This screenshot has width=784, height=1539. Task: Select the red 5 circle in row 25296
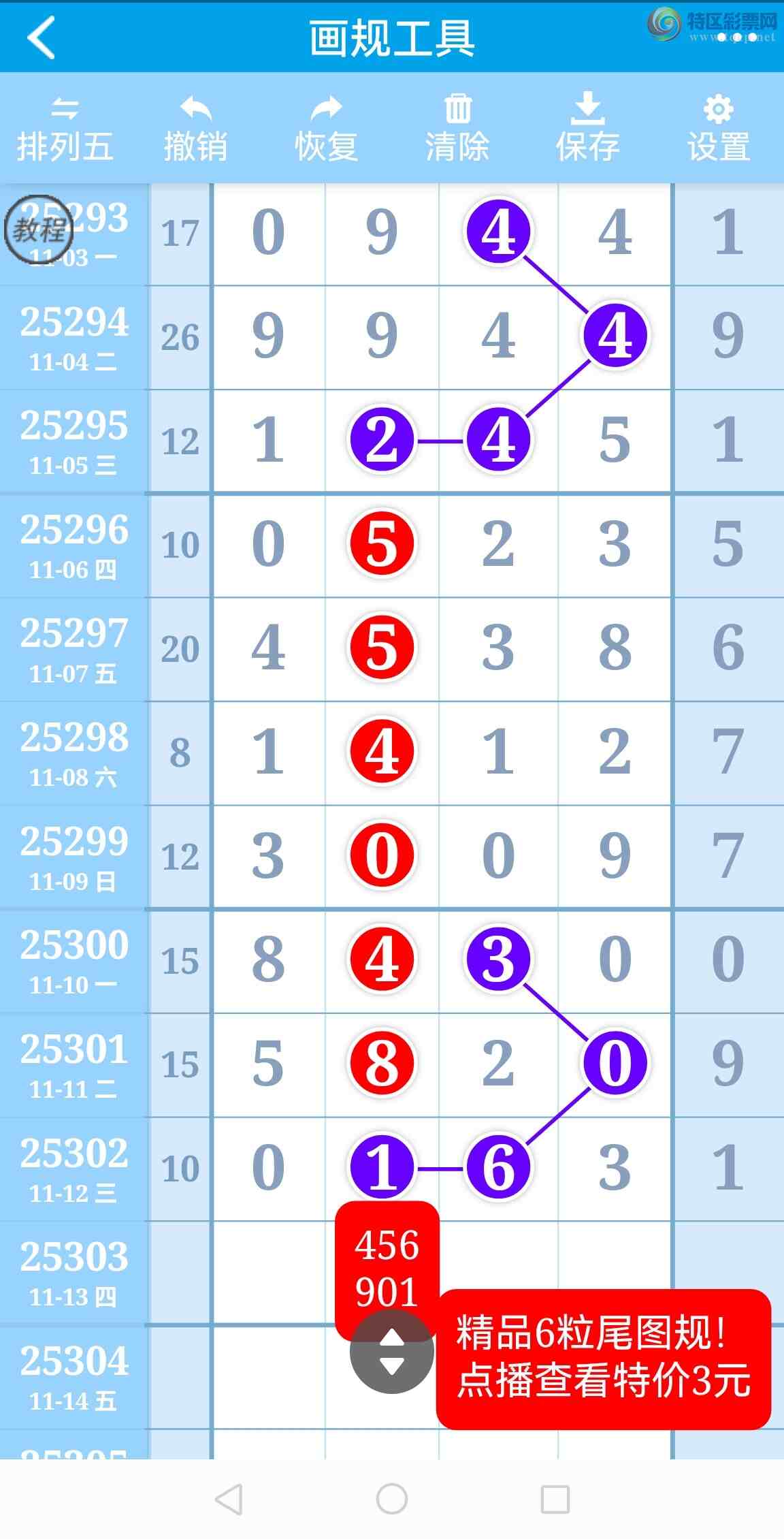(x=382, y=543)
